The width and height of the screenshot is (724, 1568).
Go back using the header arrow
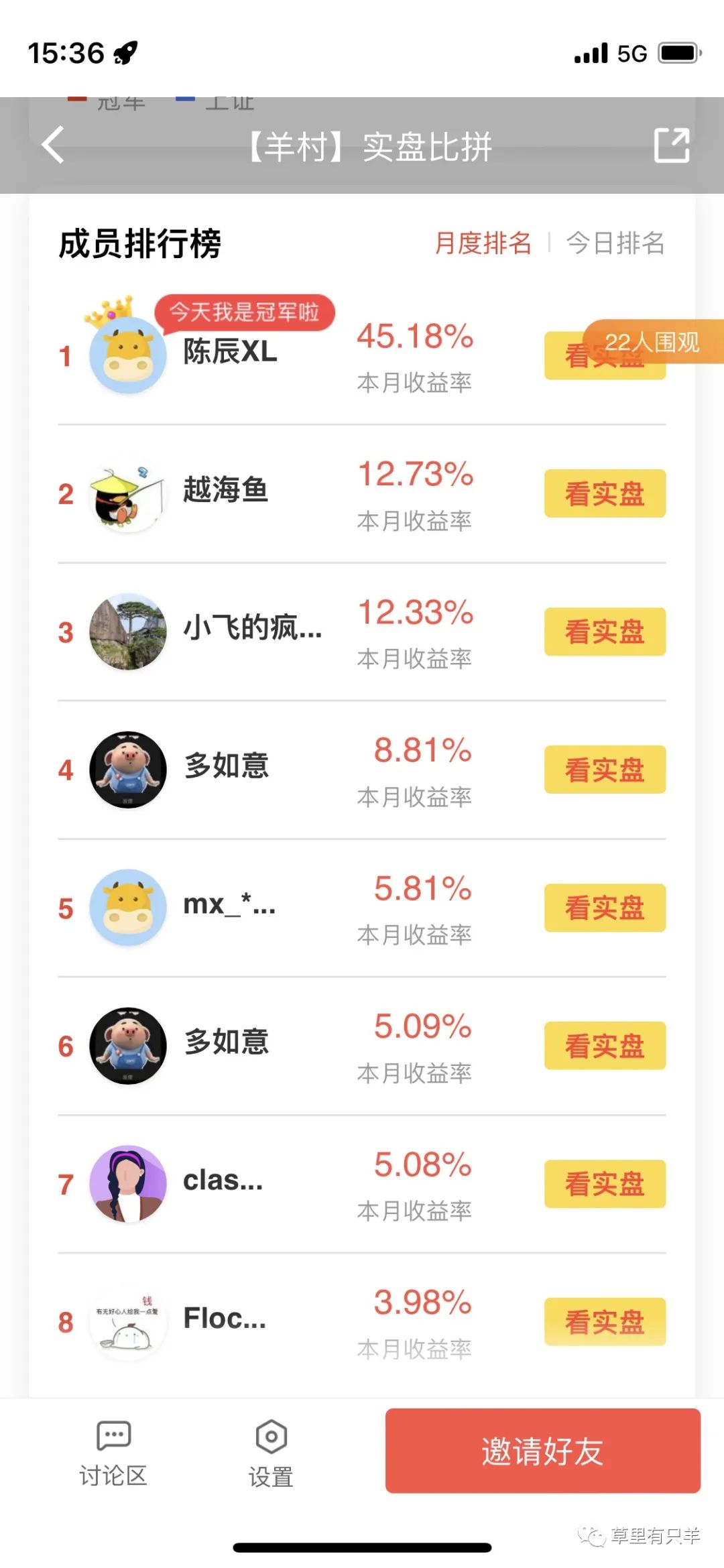click(54, 145)
